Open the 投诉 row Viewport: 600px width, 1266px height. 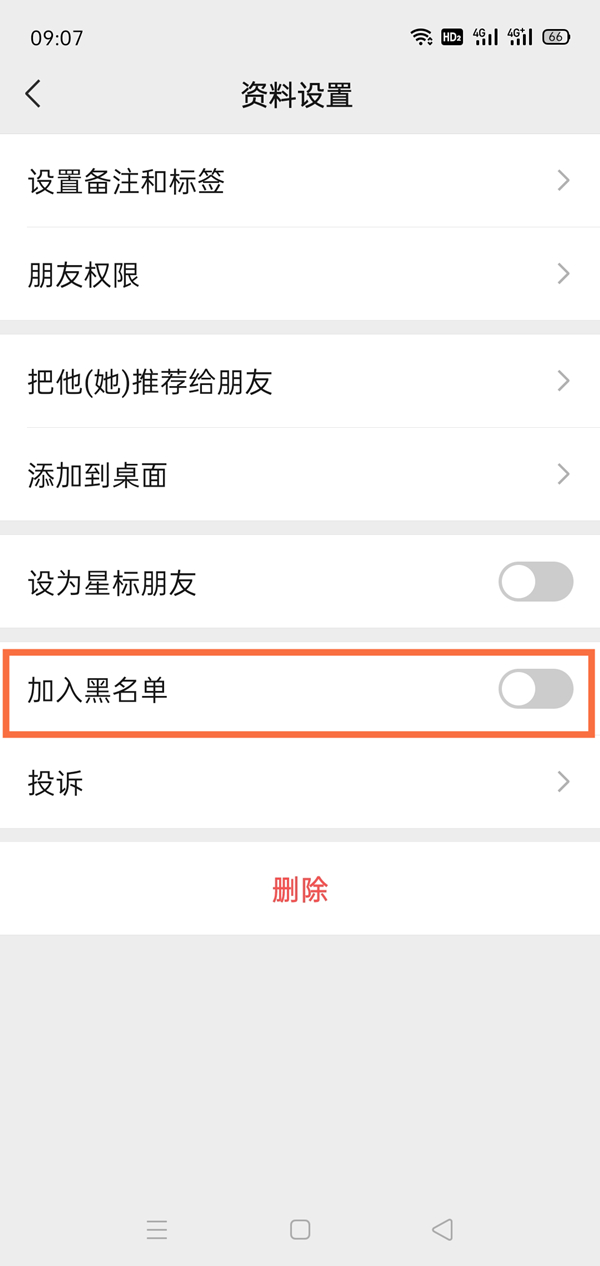pos(300,782)
